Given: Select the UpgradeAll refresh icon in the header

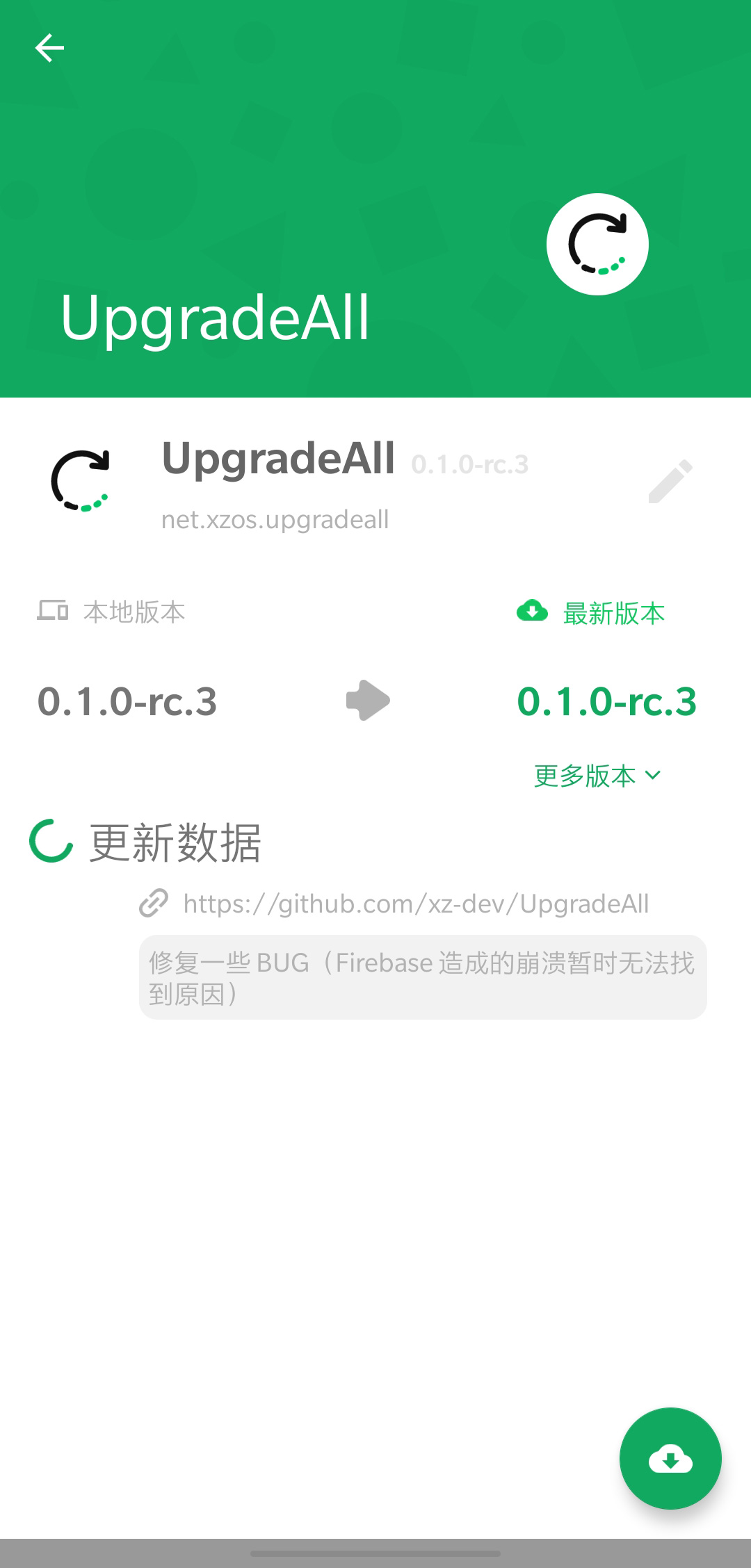Looking at the screenshot, I should (598, 243).
